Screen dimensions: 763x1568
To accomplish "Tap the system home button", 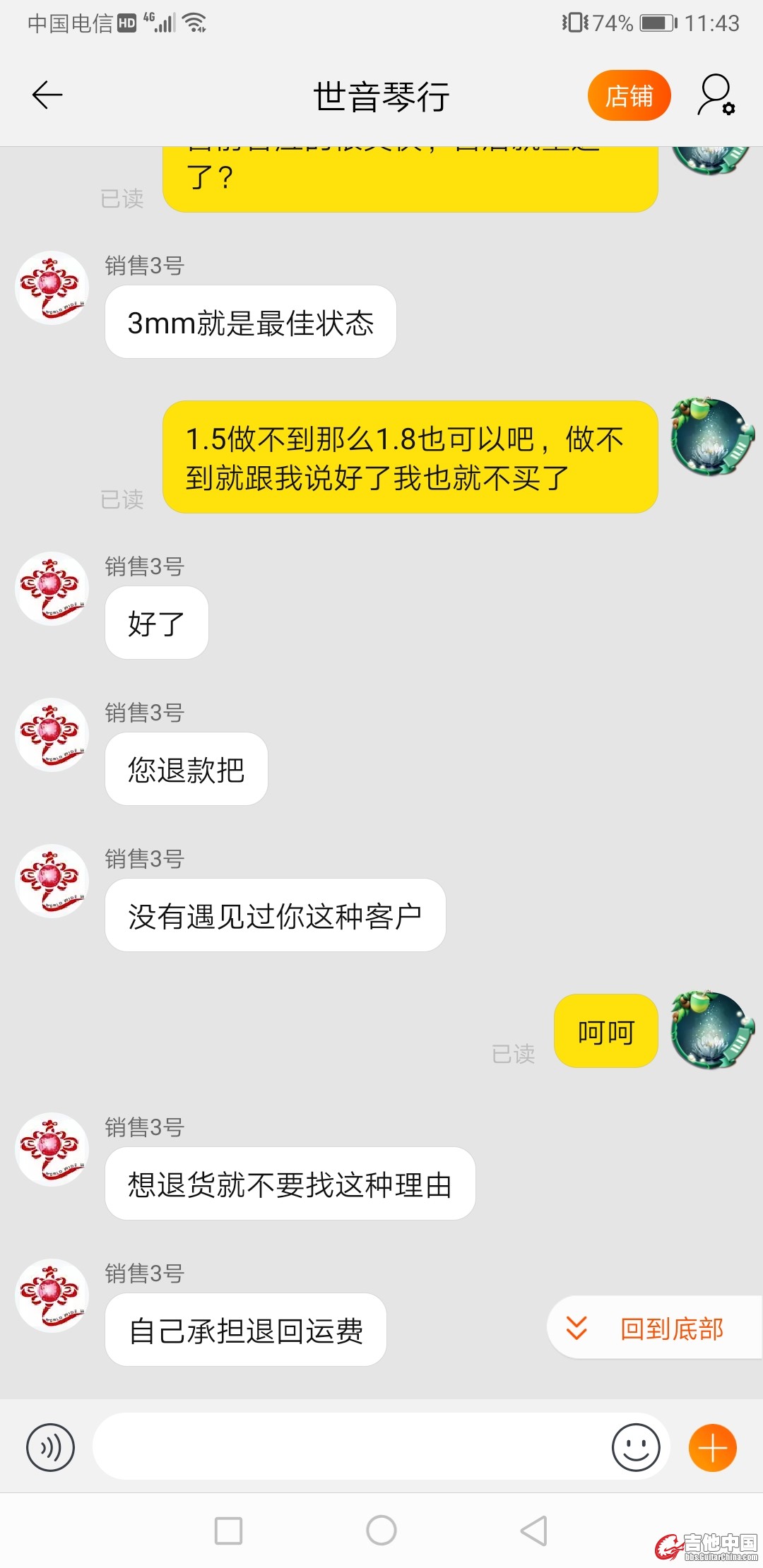I will coord(381,1531).
